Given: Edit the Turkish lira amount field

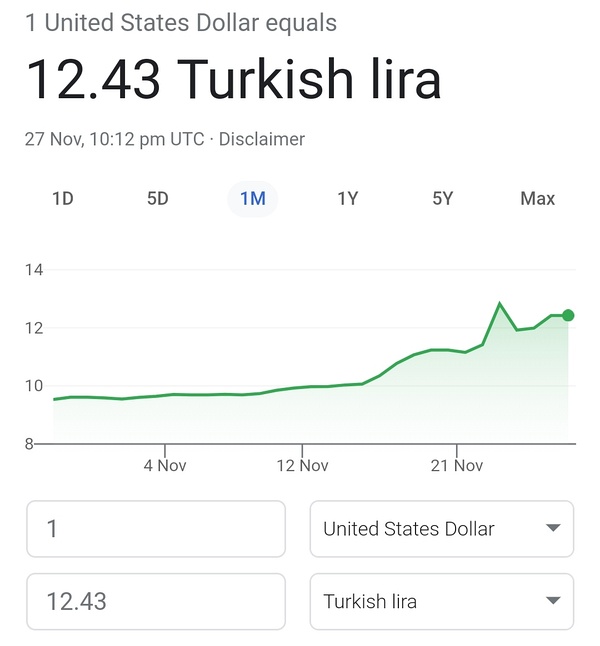Looking at the screenshot, I should pos(154,602).
